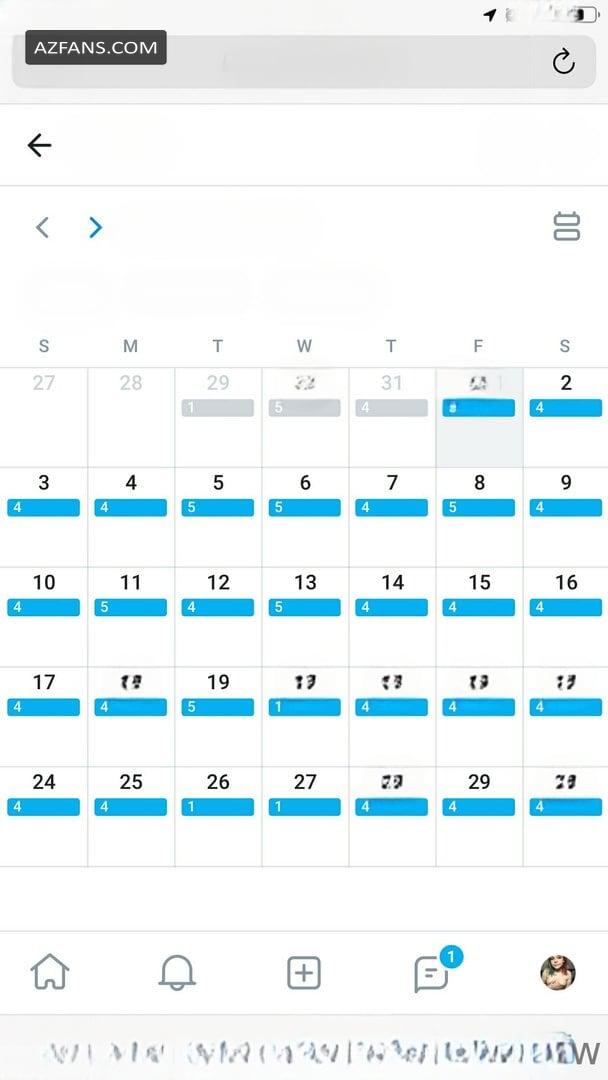Go to the previous month

click(x=43, y=227)
